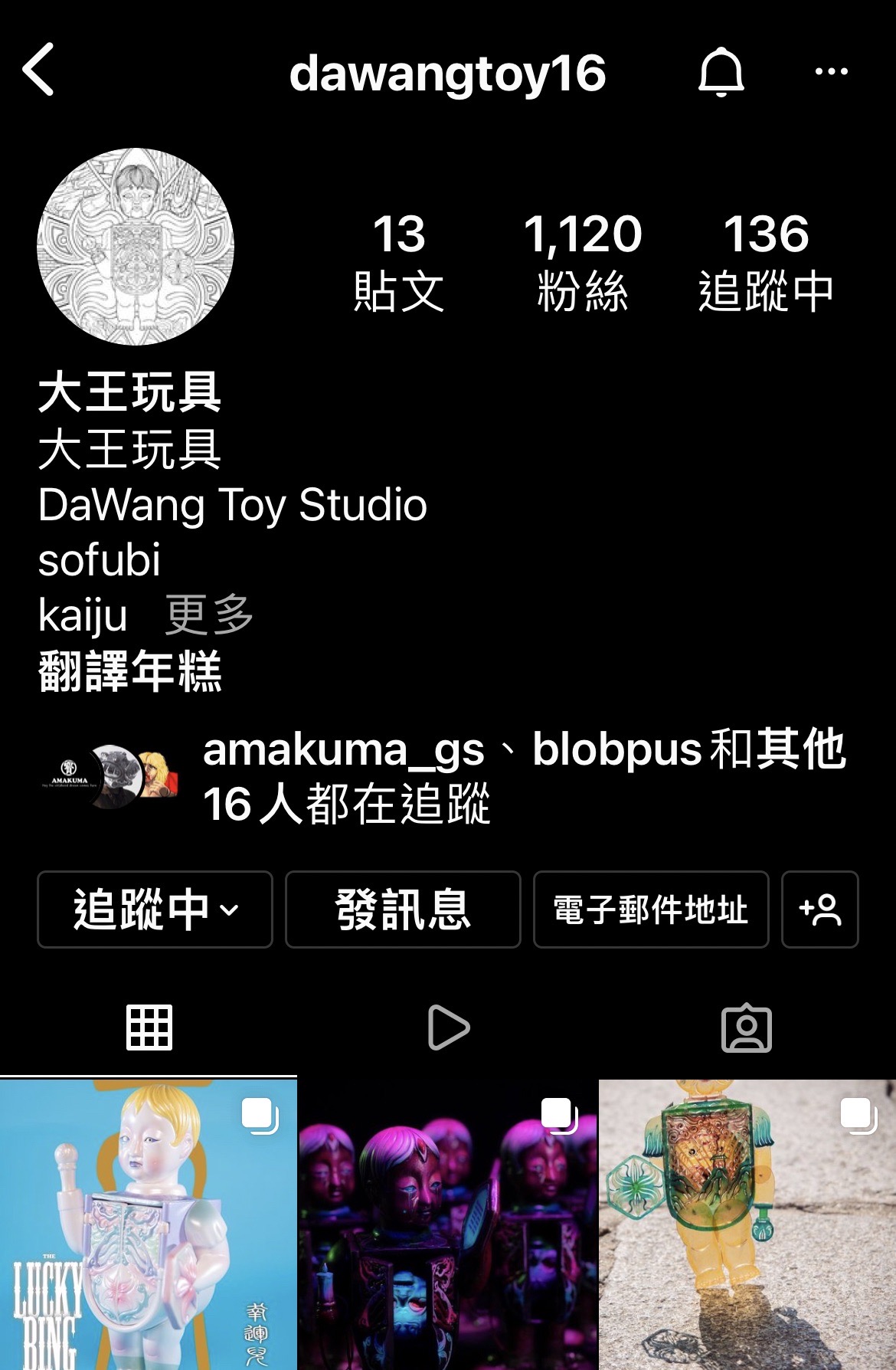The image size is (896, 1370).
Task: Open the translucent yellow toy post
Action: (x=747, y=1224)
